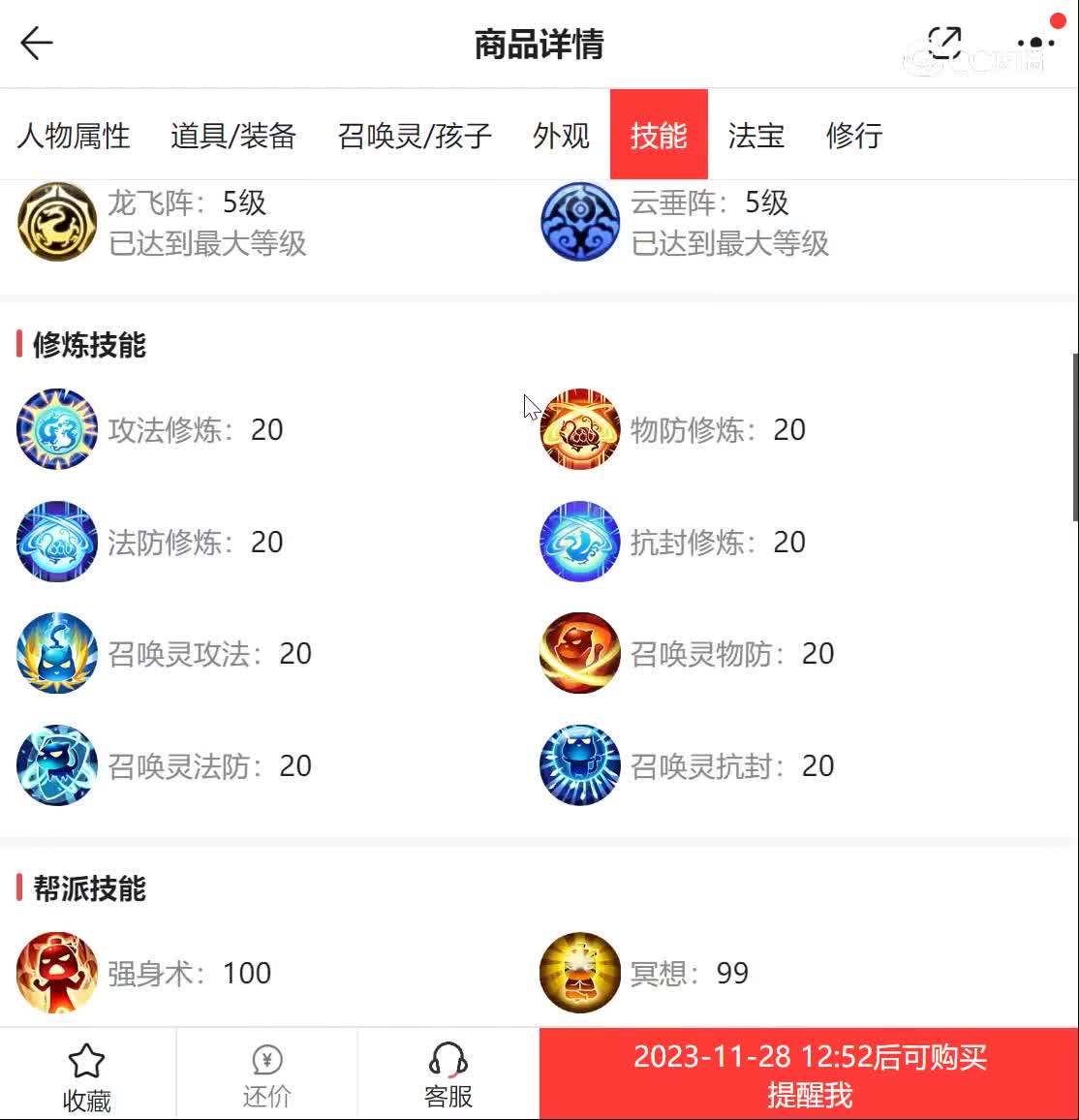
Task: Add this item to 收藏 favorites
Action: click(x=87, y=1077)
